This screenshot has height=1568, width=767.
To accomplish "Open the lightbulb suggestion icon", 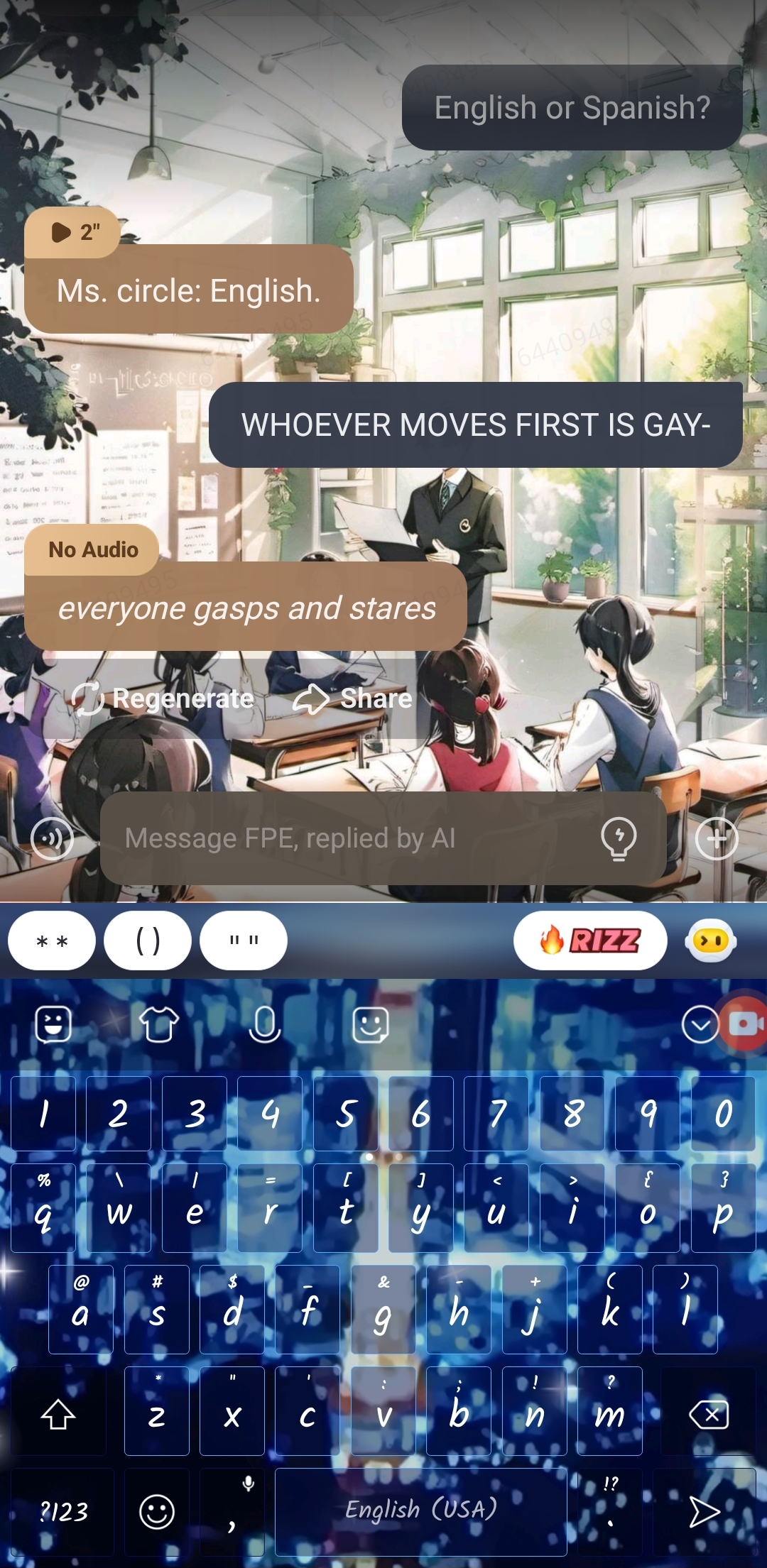I will (x=619, y=838).
